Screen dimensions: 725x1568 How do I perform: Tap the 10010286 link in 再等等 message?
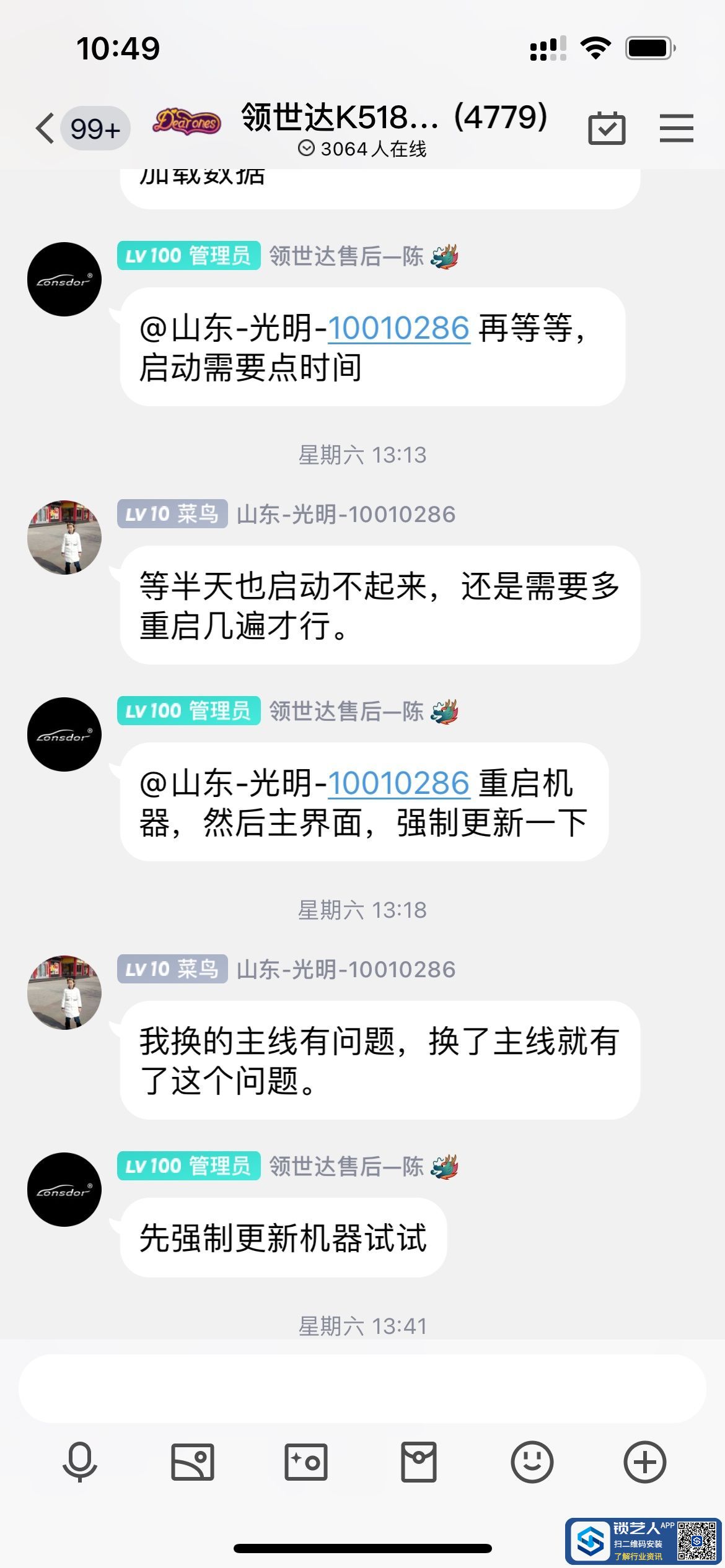[398, 328]
